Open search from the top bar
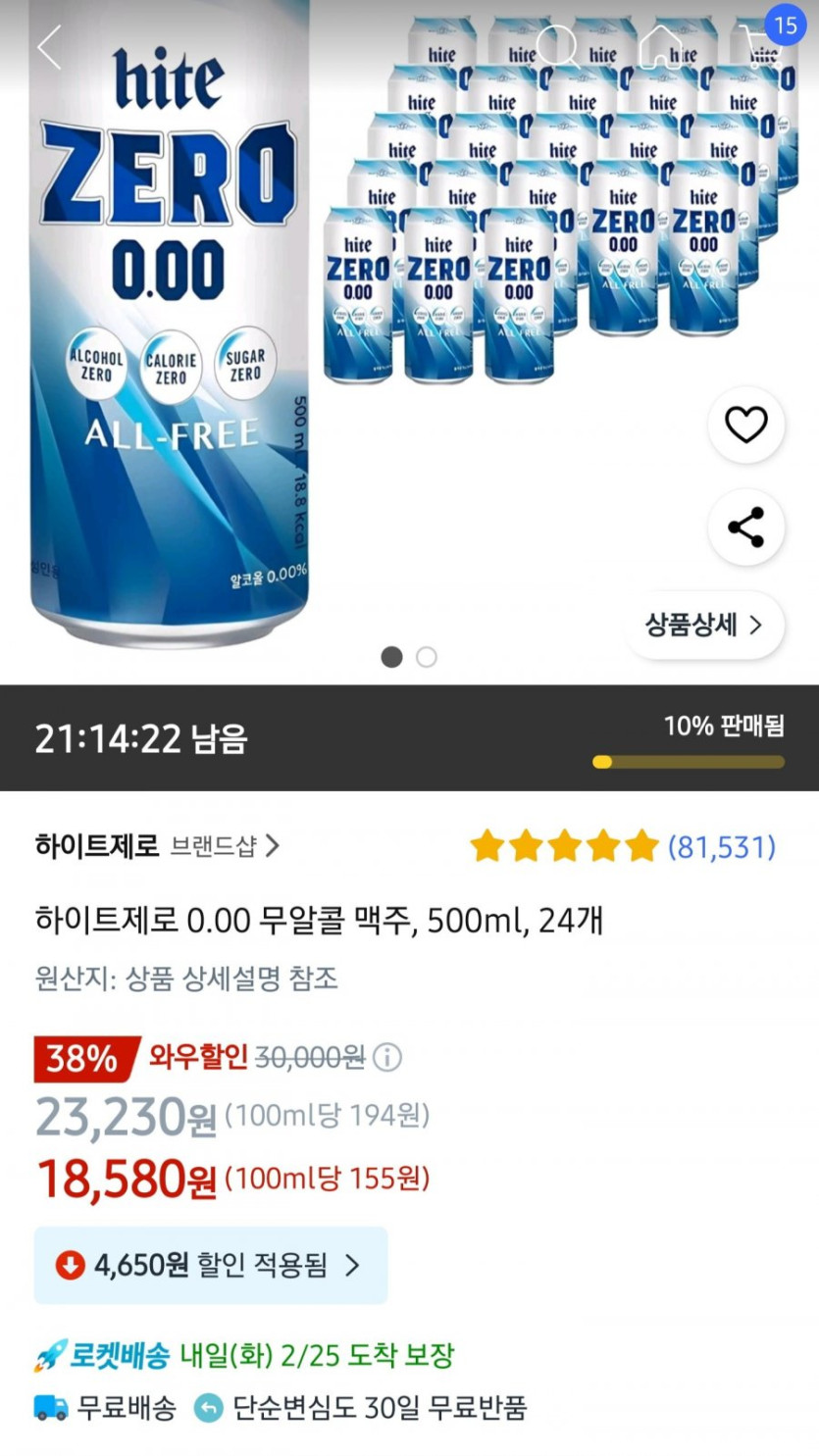Viewport: 819px width, 1456px height. point(557,46)
